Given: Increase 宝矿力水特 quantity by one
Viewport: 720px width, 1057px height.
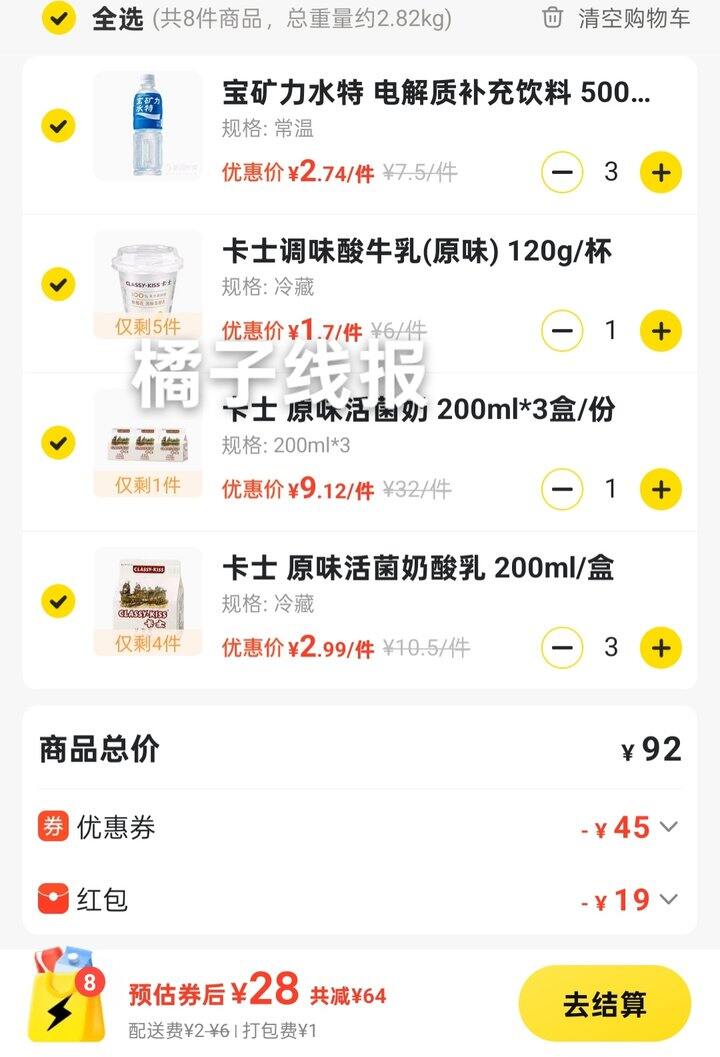Looking at the screenshot, I should point(661,172).
